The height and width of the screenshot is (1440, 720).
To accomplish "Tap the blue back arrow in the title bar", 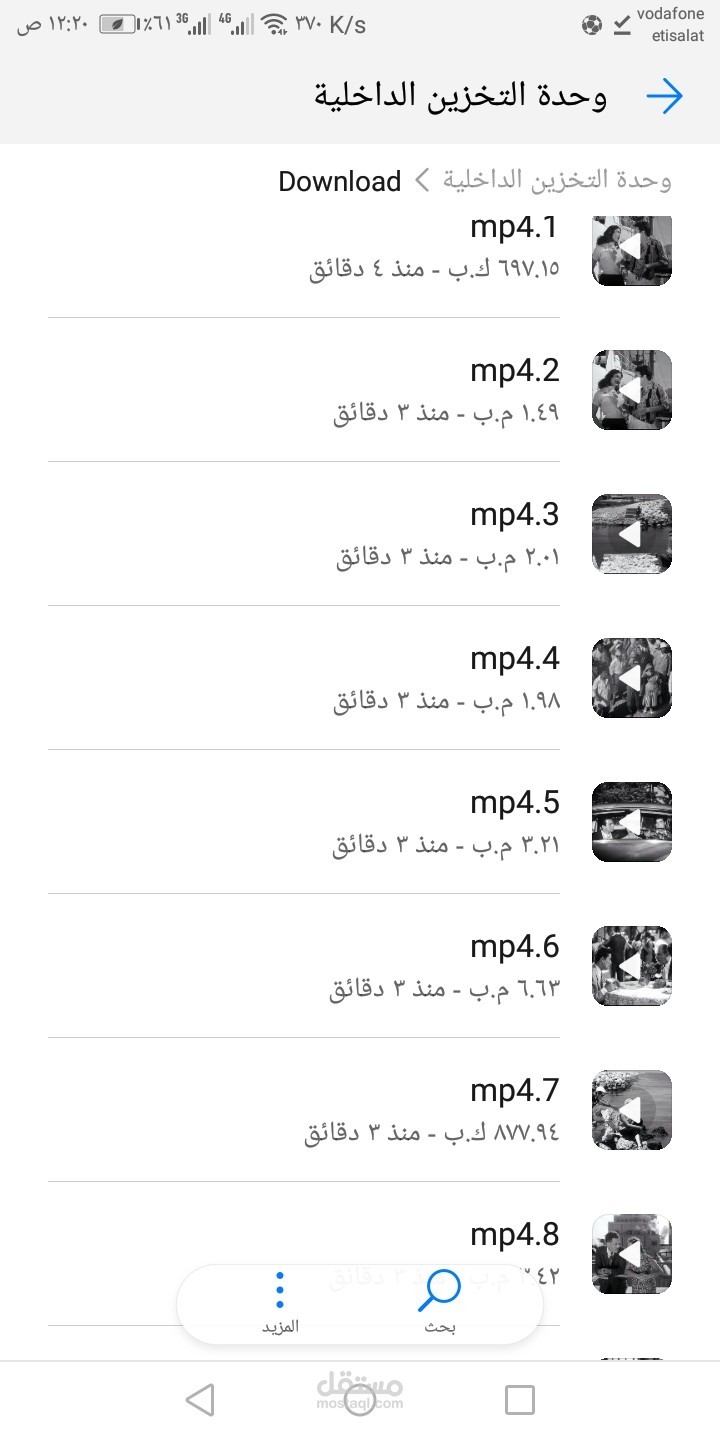I will pos(666,96).
